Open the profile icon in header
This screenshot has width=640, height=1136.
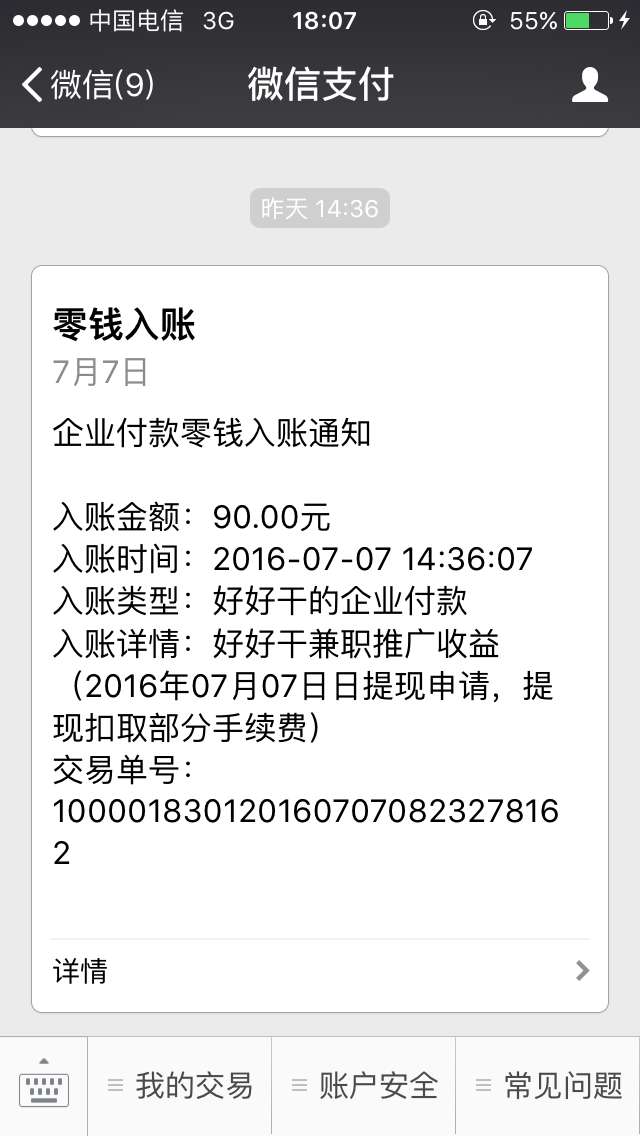[589, 85]
